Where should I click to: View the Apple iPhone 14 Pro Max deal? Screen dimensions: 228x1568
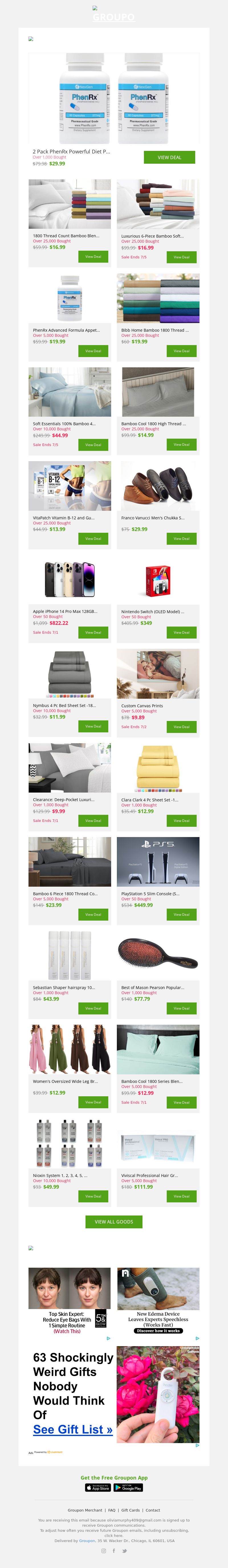[x=93, y=633]
